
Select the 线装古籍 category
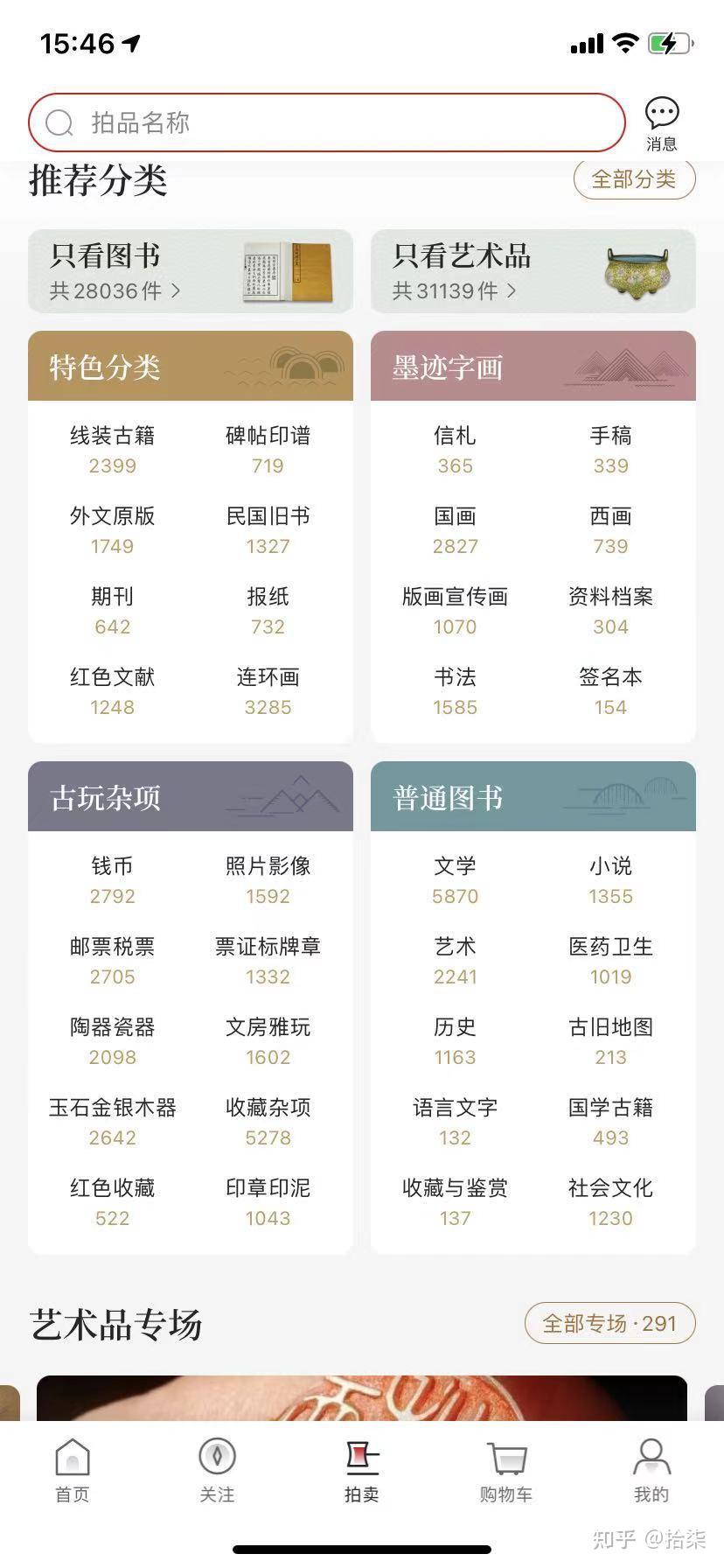click(x=113, y=449)
